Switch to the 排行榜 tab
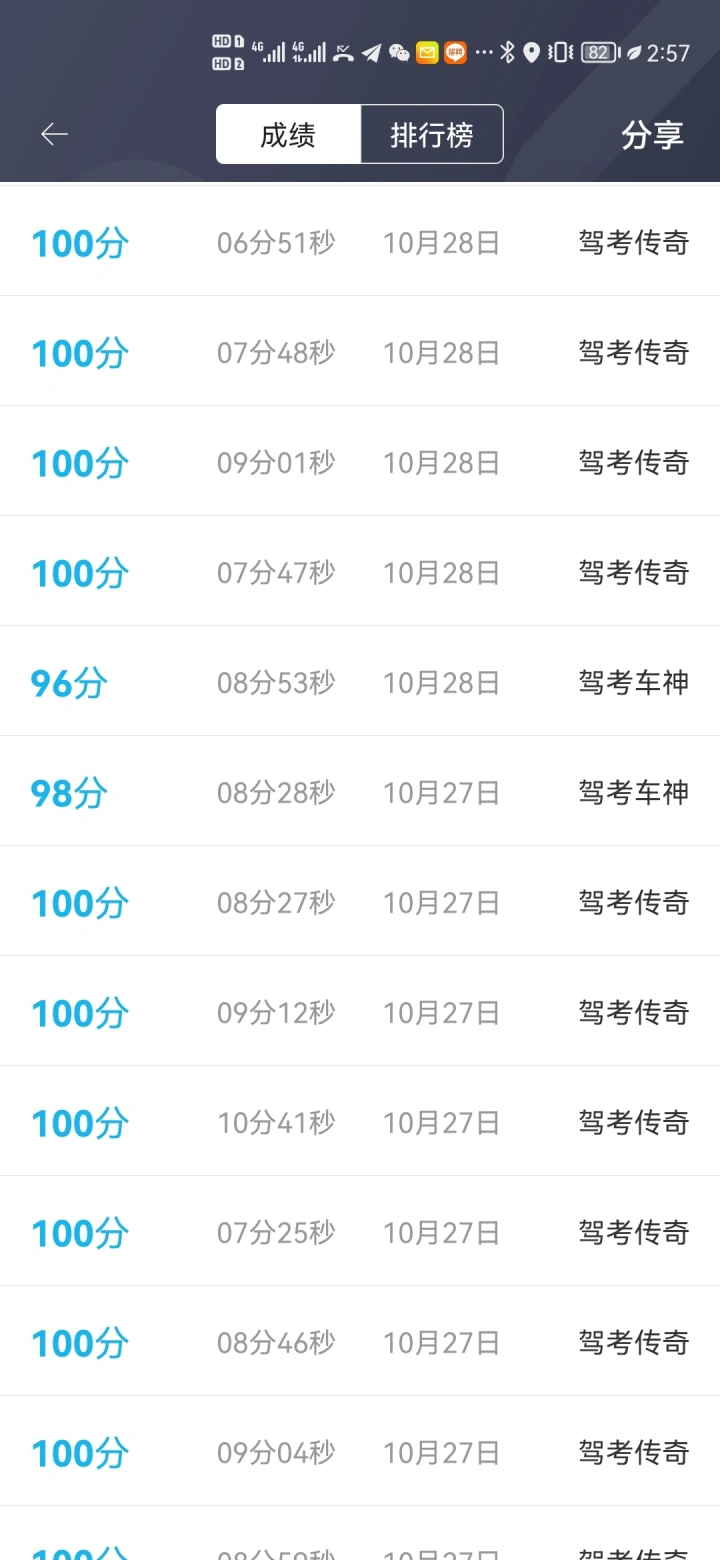Image resolution: width=720 pixels, height=1560 pixels. 432,134
